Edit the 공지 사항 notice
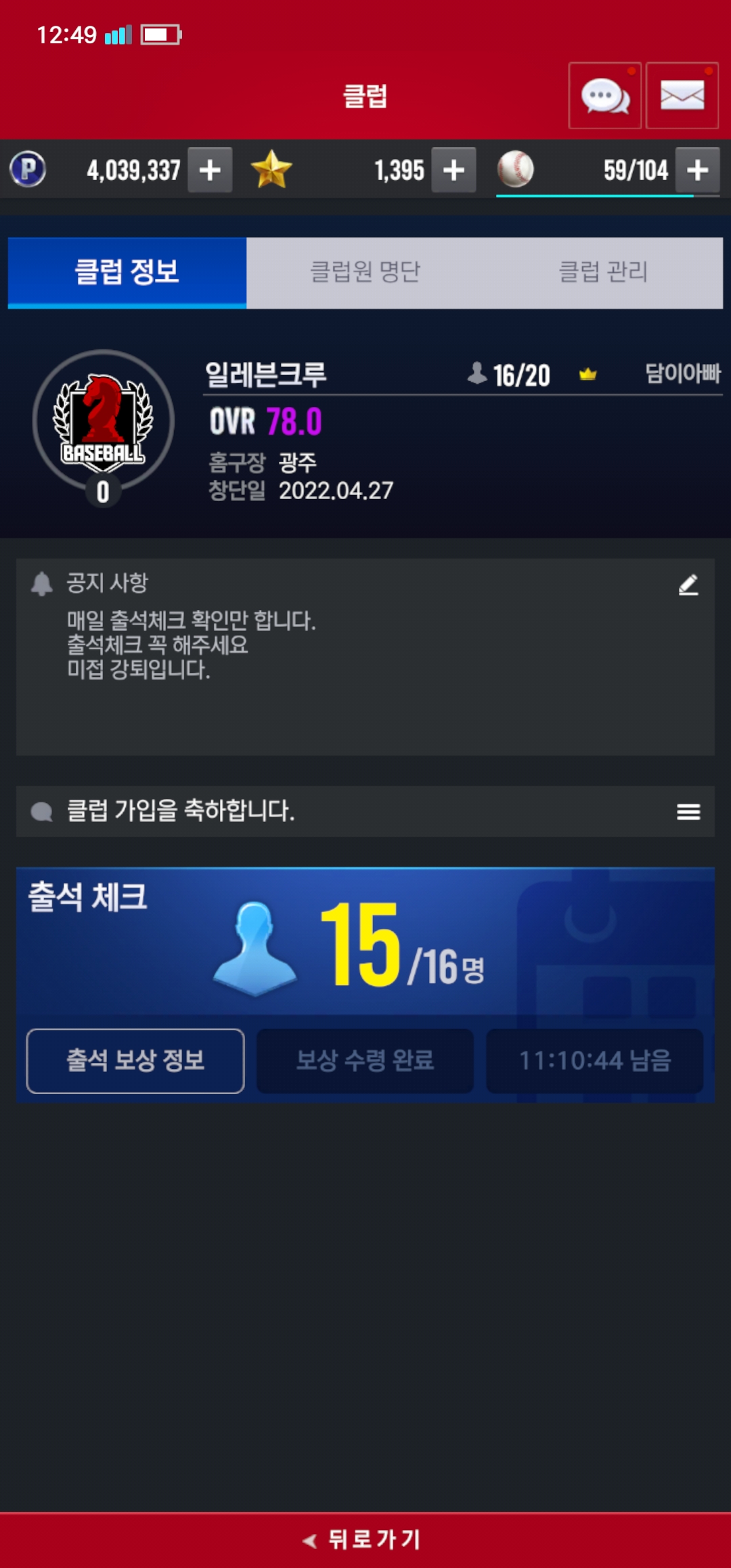Screen dimensions: 731x1568 (x=688, y=585)
